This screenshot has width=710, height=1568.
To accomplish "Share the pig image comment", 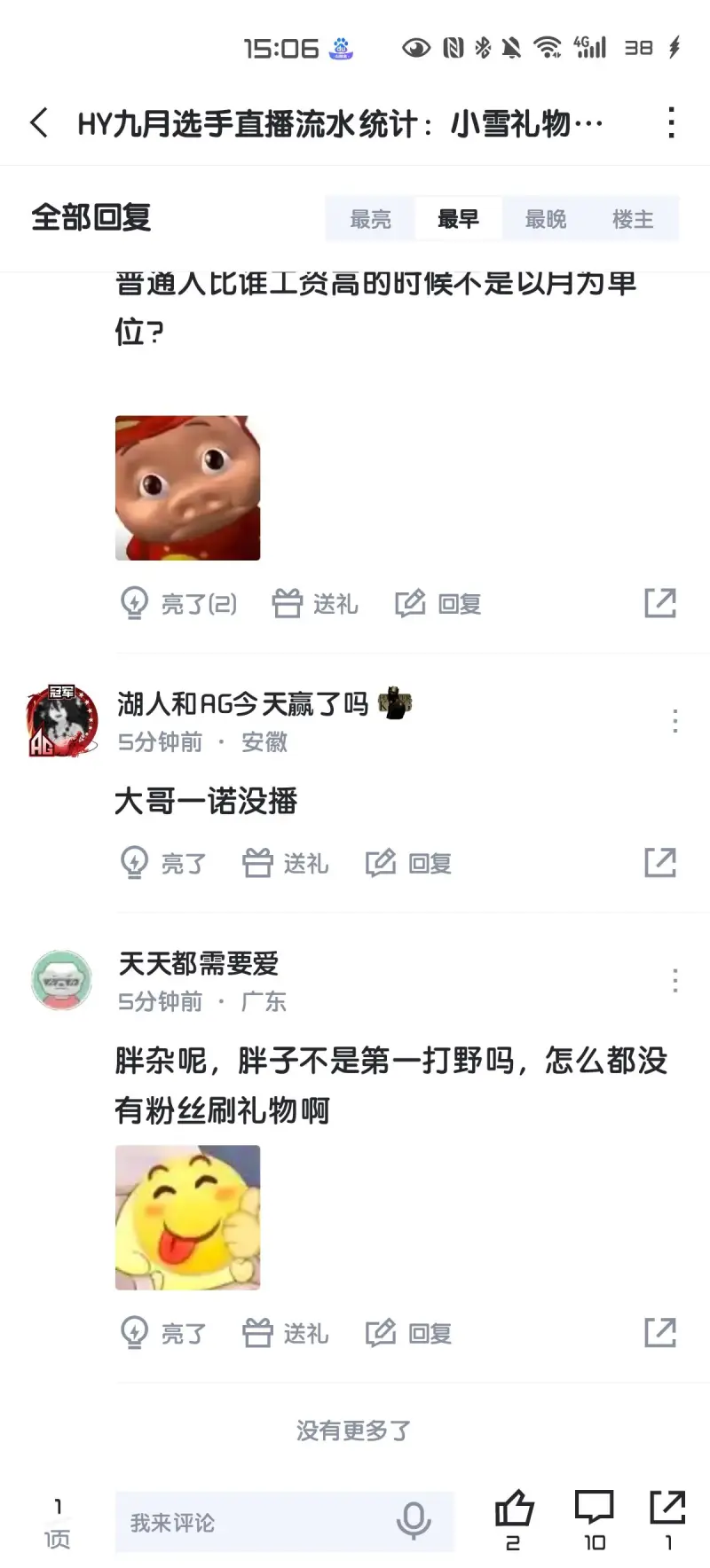I will click(659, 603).
